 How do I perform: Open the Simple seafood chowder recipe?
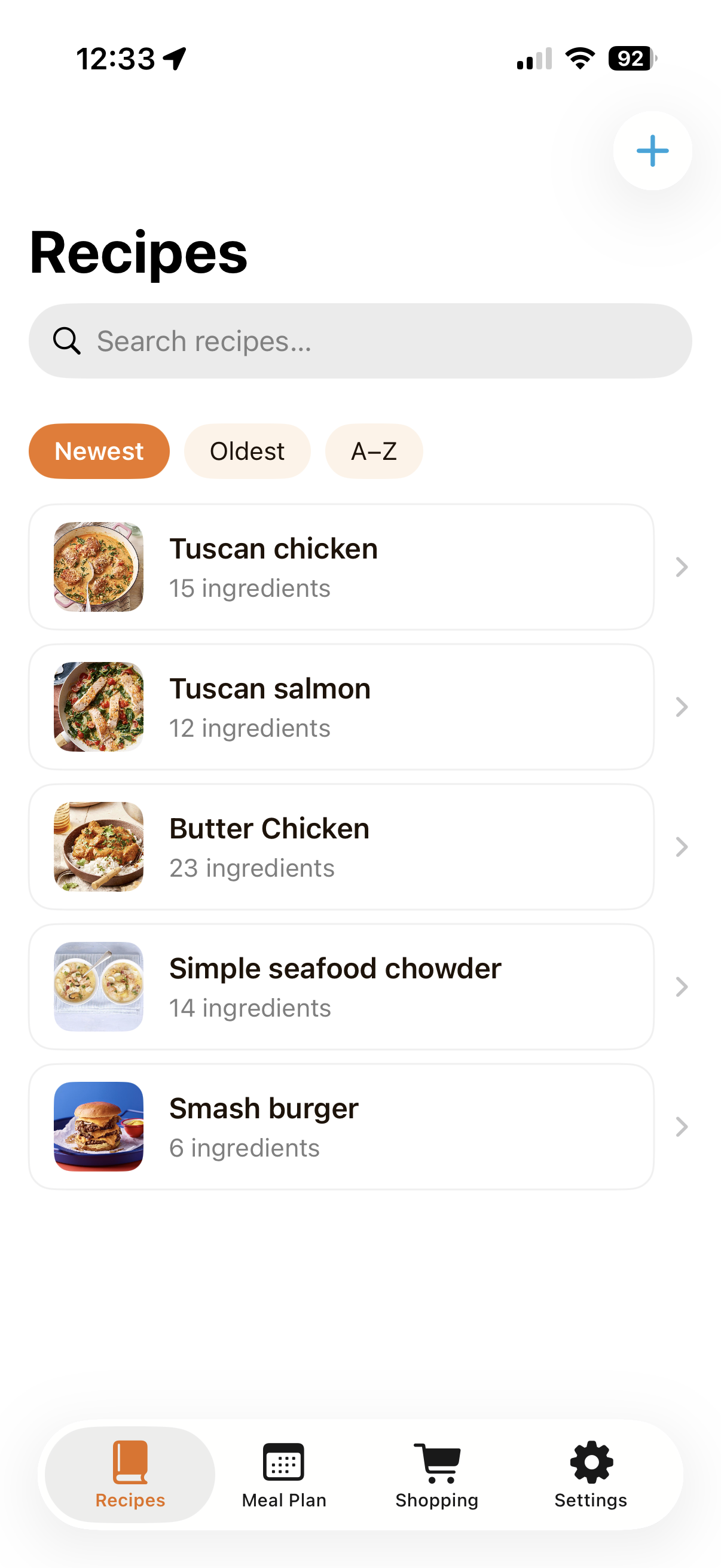[341, 987]
